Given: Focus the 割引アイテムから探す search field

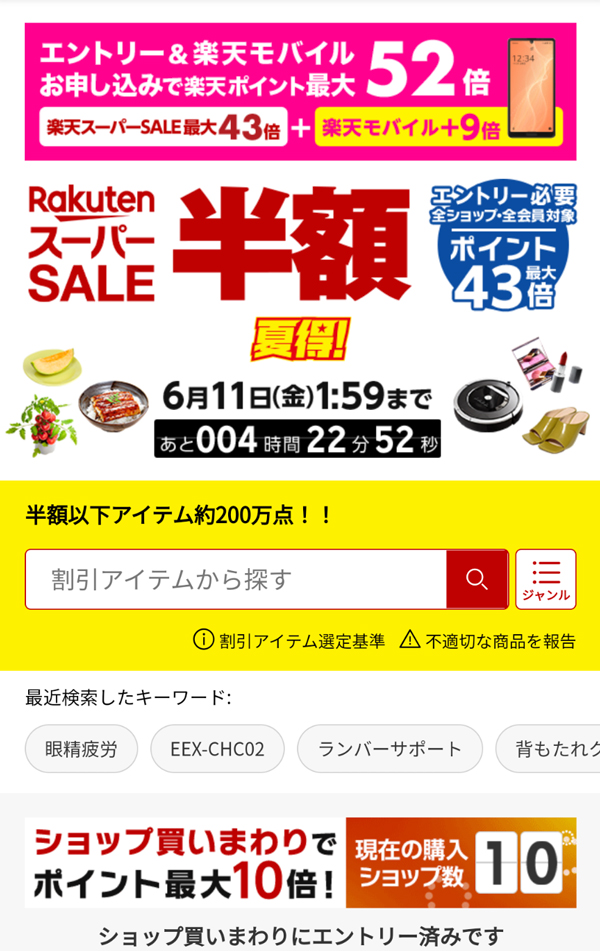Looking at the screenshot, I should [x=236, y=579].
